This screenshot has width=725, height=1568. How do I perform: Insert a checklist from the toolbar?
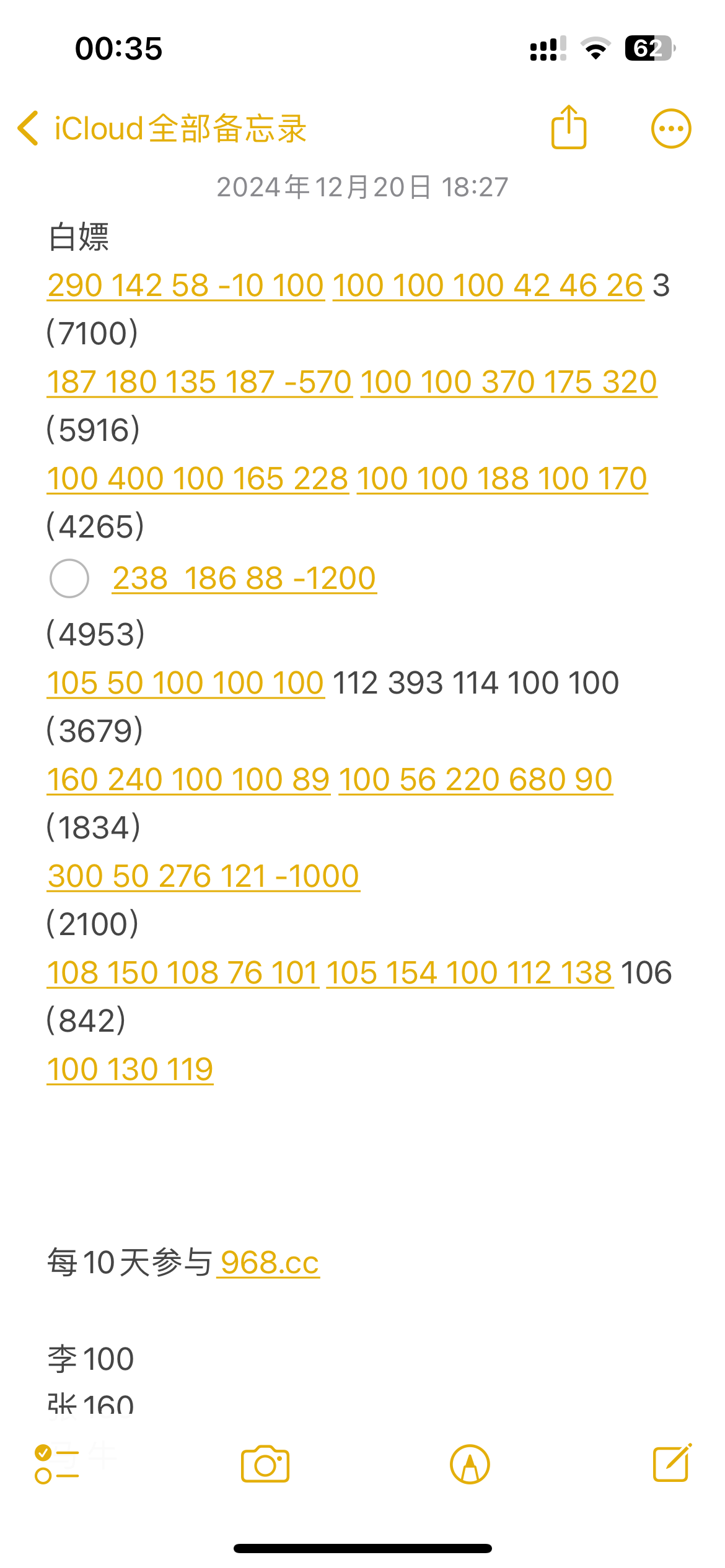[57, 1465]
